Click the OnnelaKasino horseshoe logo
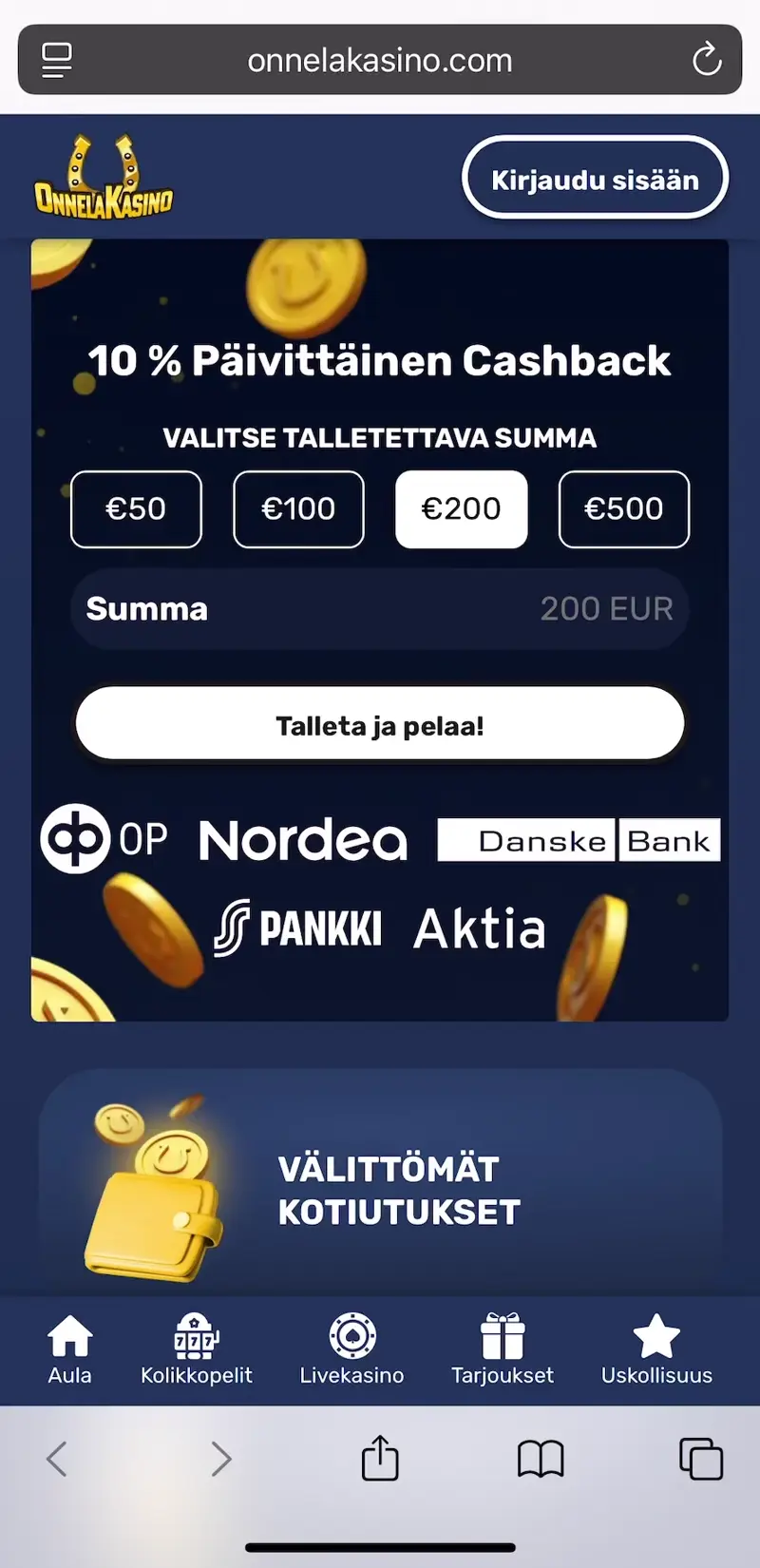Viewport: 760px width, 1568px height. [104, 176]
